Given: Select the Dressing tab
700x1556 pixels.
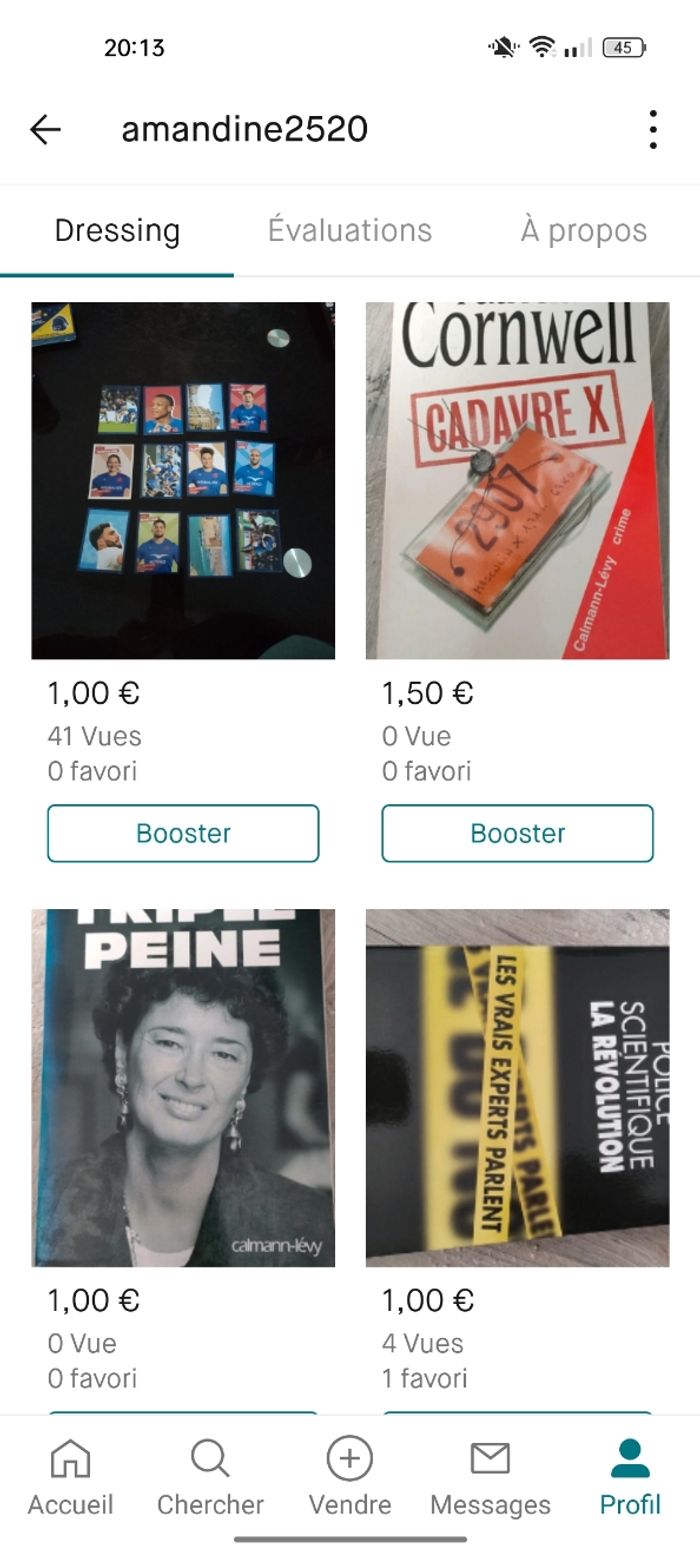Looking at the screenshot, I should coord(117,231).
